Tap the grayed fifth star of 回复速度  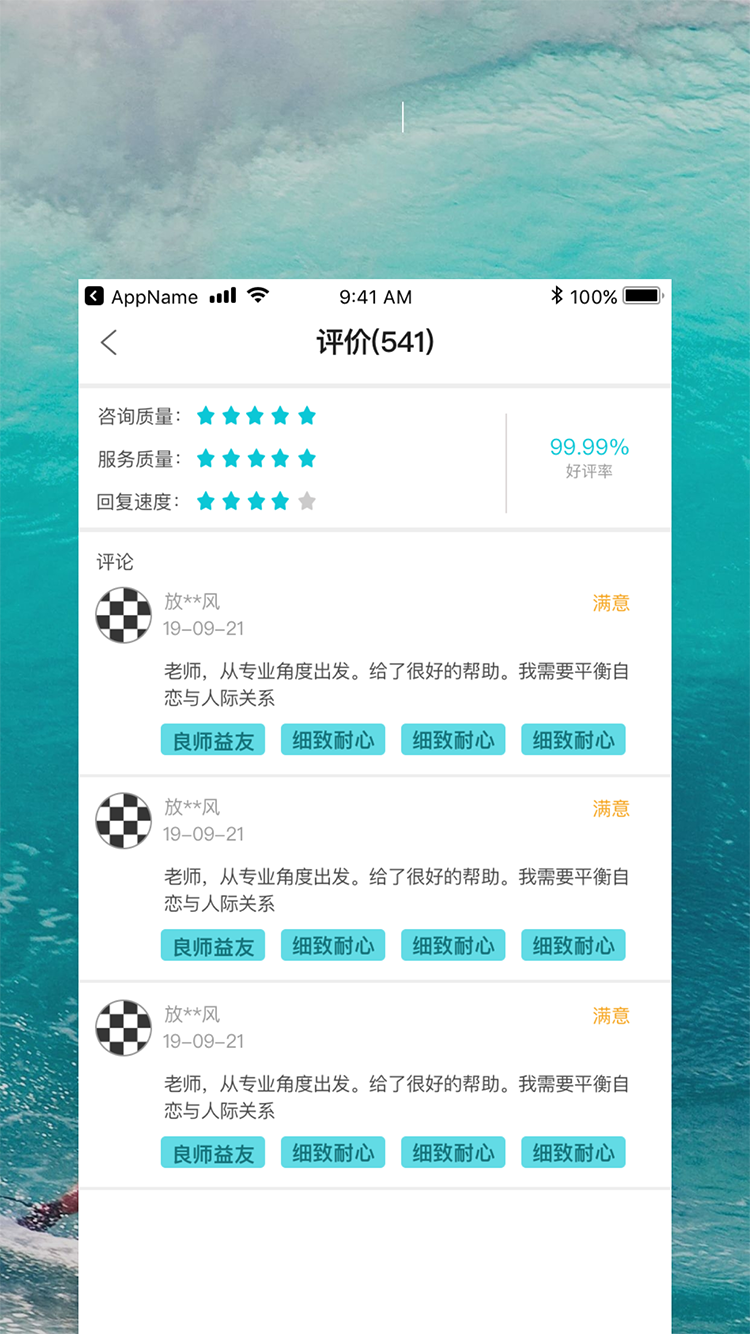[x=306, y=501]
